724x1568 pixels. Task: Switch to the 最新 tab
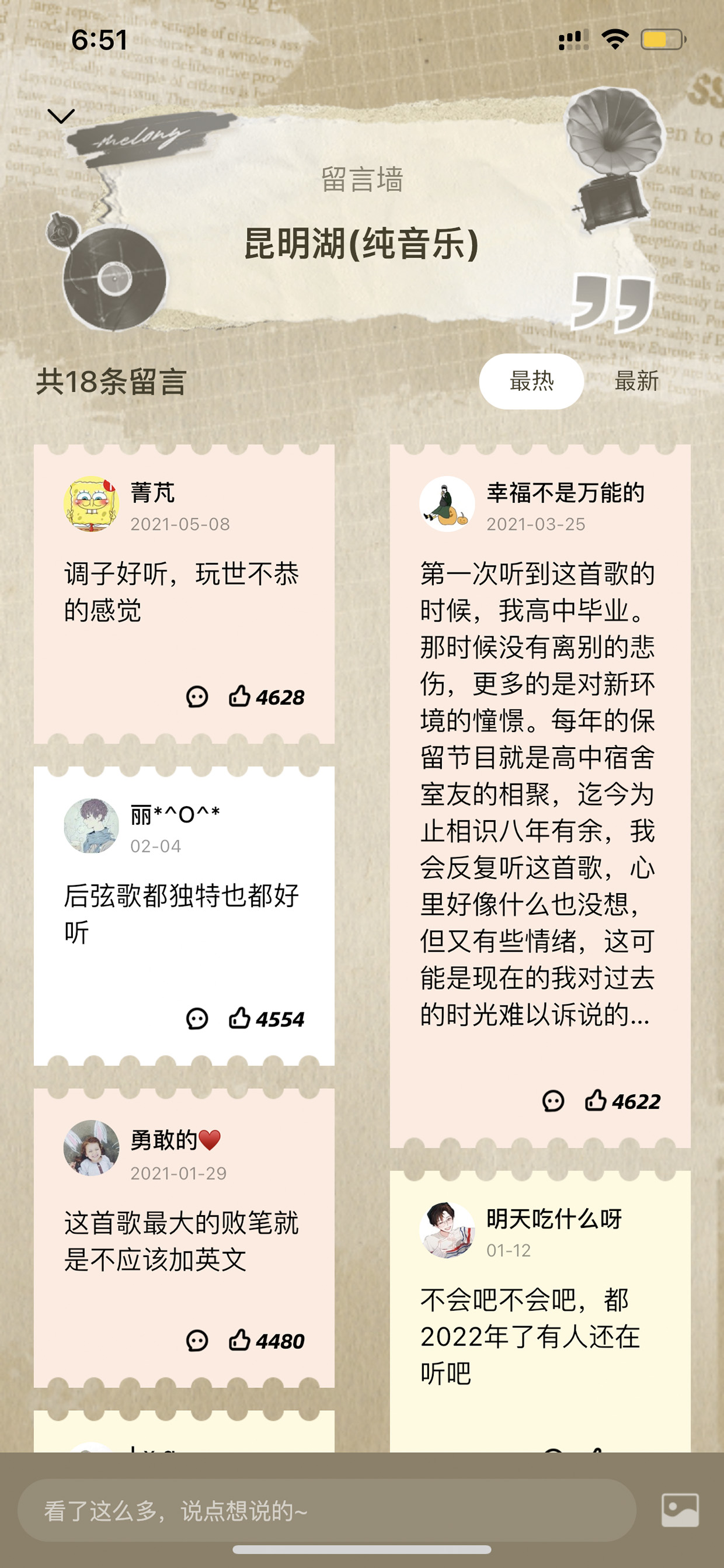click(x=636, y=381)
